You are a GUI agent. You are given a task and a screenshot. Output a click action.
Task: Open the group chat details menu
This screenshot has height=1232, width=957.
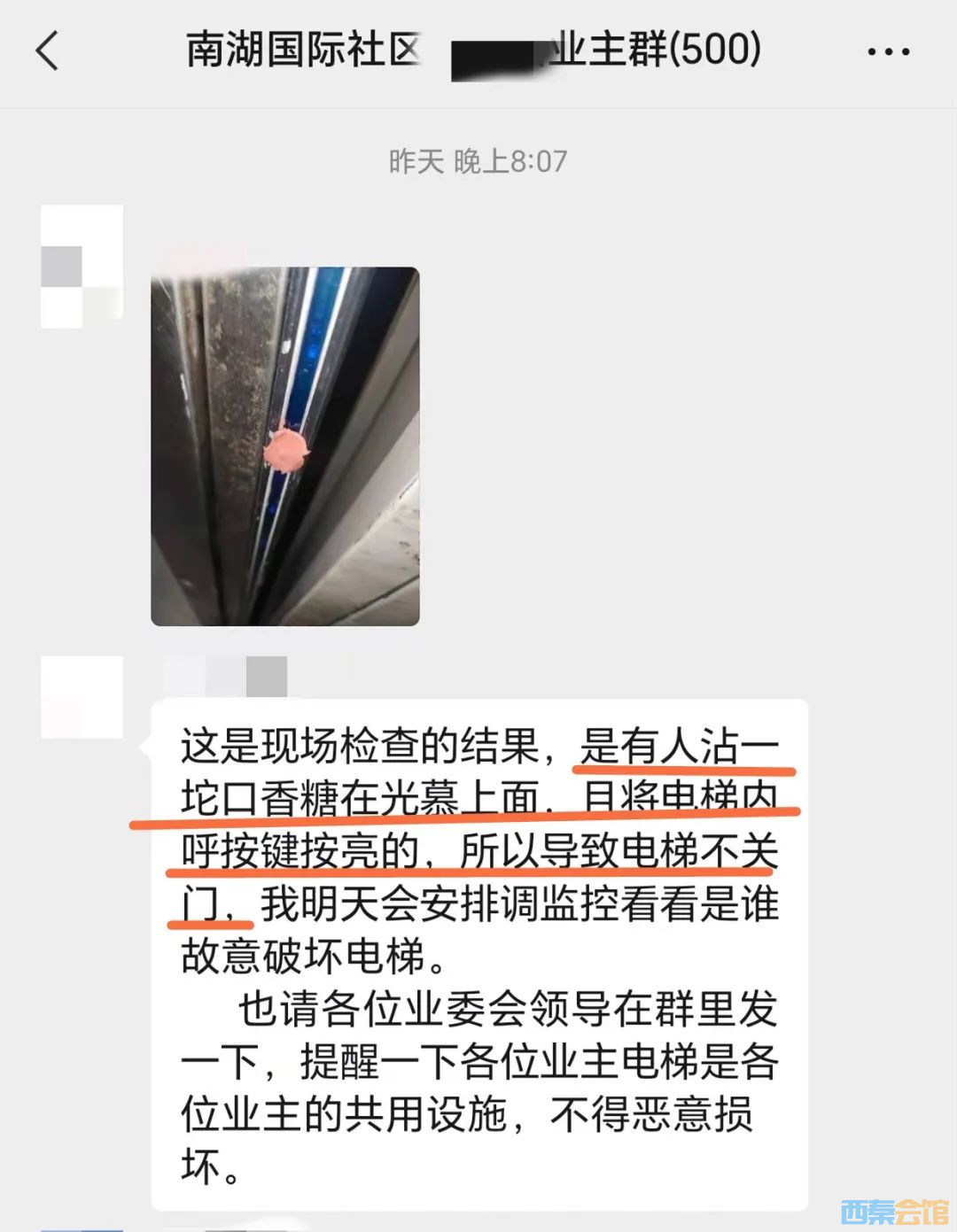[888, 51]
